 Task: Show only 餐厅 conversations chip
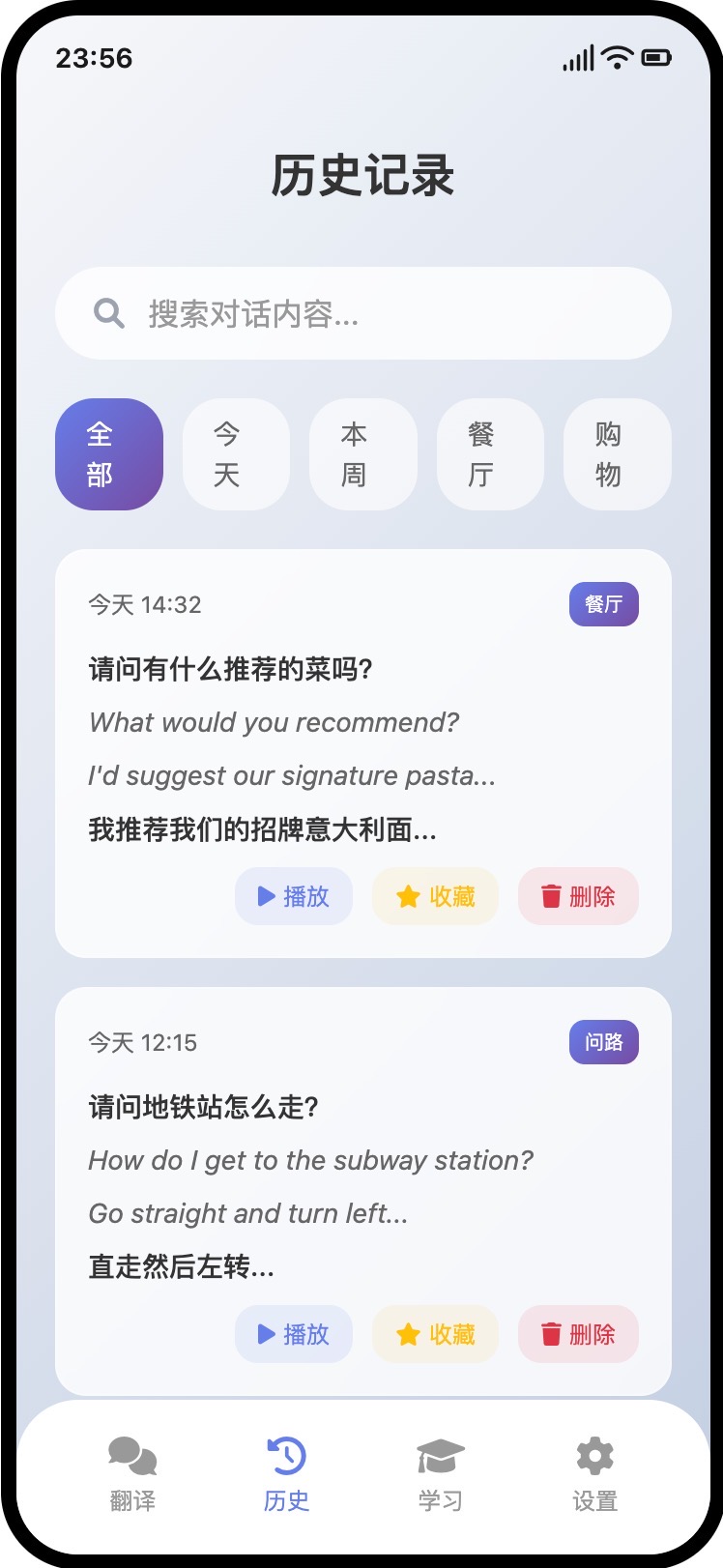tap(490, 454)
